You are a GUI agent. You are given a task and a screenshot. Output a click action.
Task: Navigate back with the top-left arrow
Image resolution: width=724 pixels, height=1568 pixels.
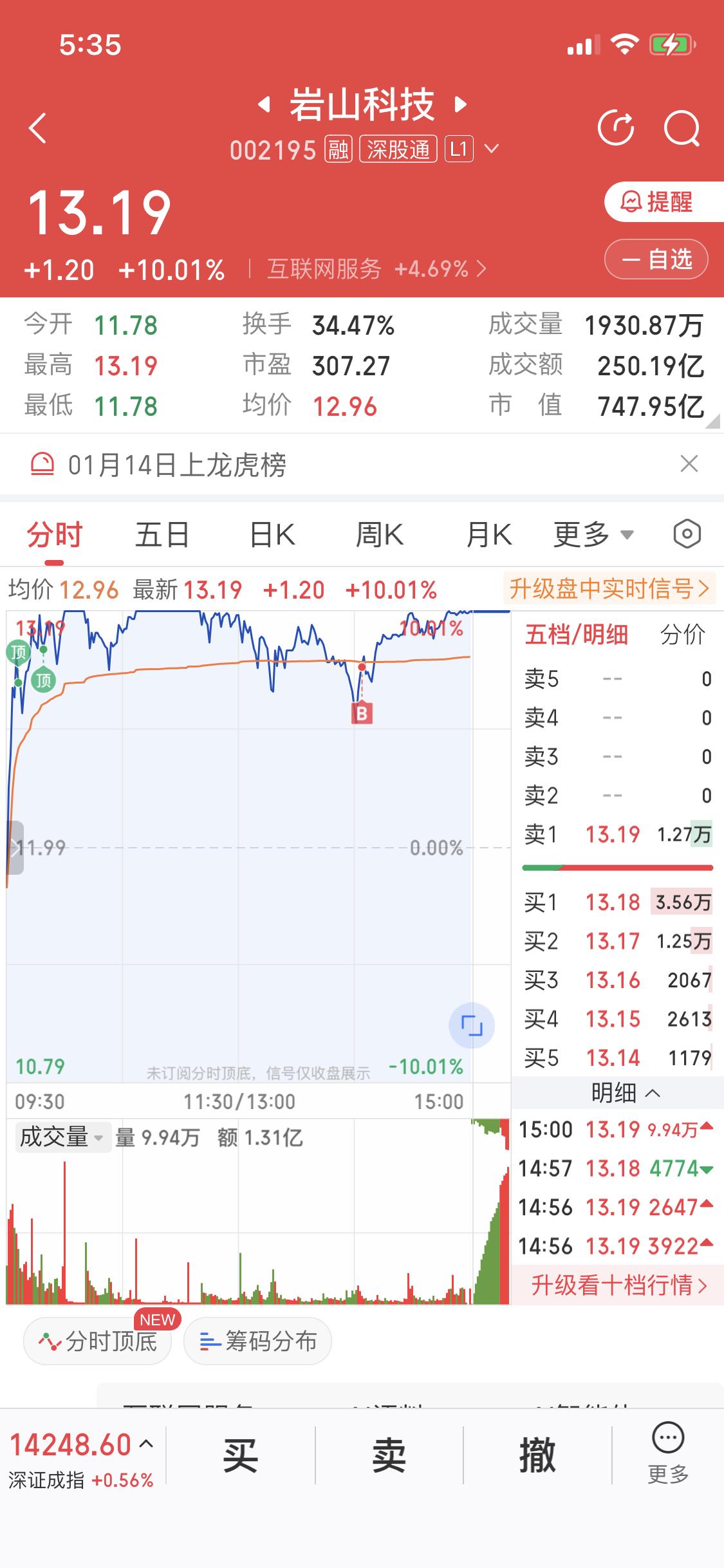pos(37,127)
